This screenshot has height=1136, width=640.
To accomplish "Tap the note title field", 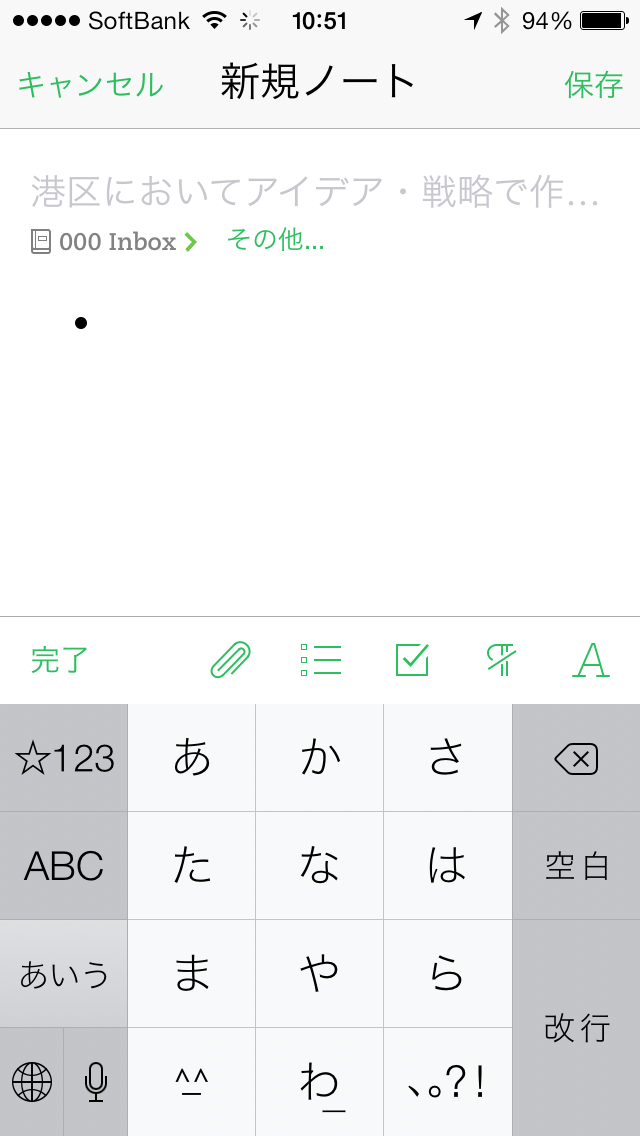I will (316, 191).
